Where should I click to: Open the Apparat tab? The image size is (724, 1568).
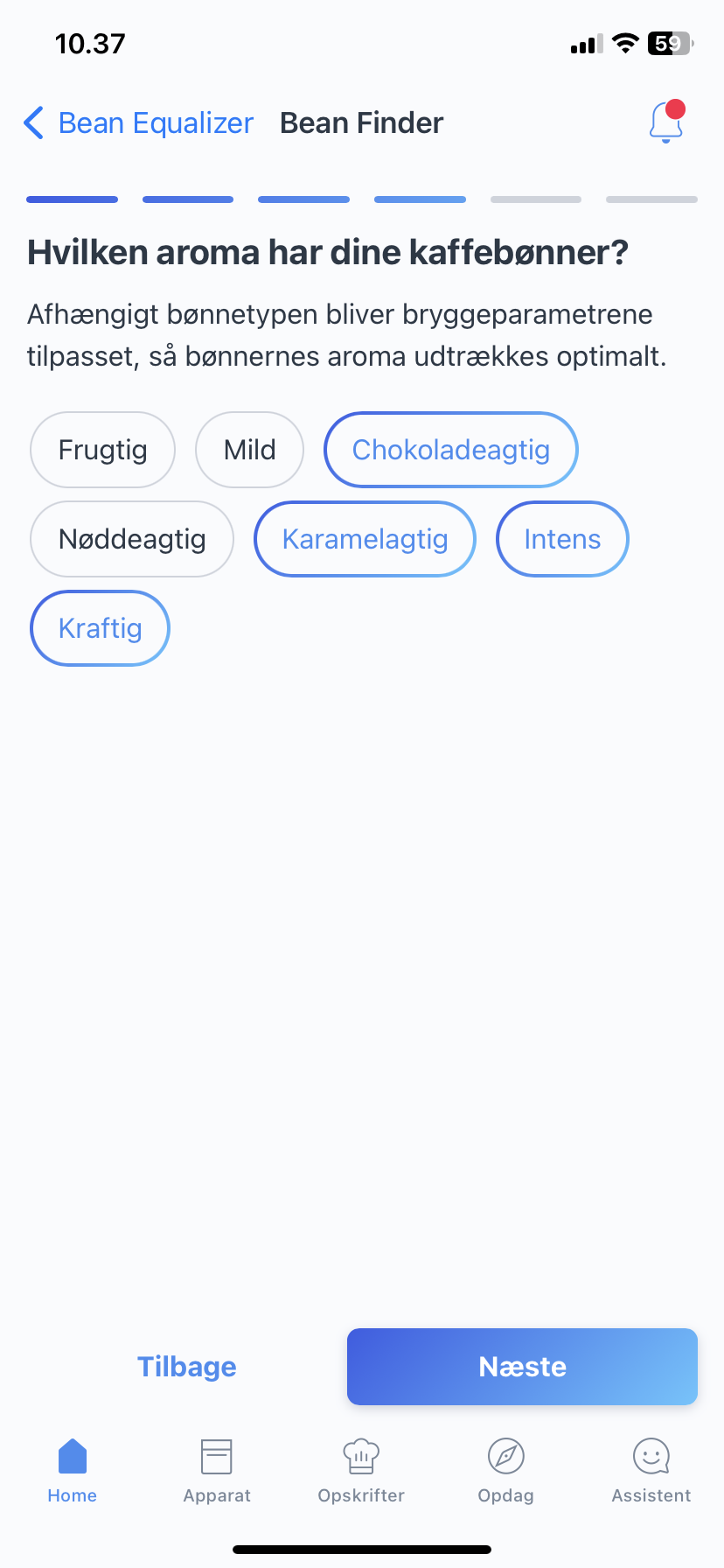(x=217, y=1470)
